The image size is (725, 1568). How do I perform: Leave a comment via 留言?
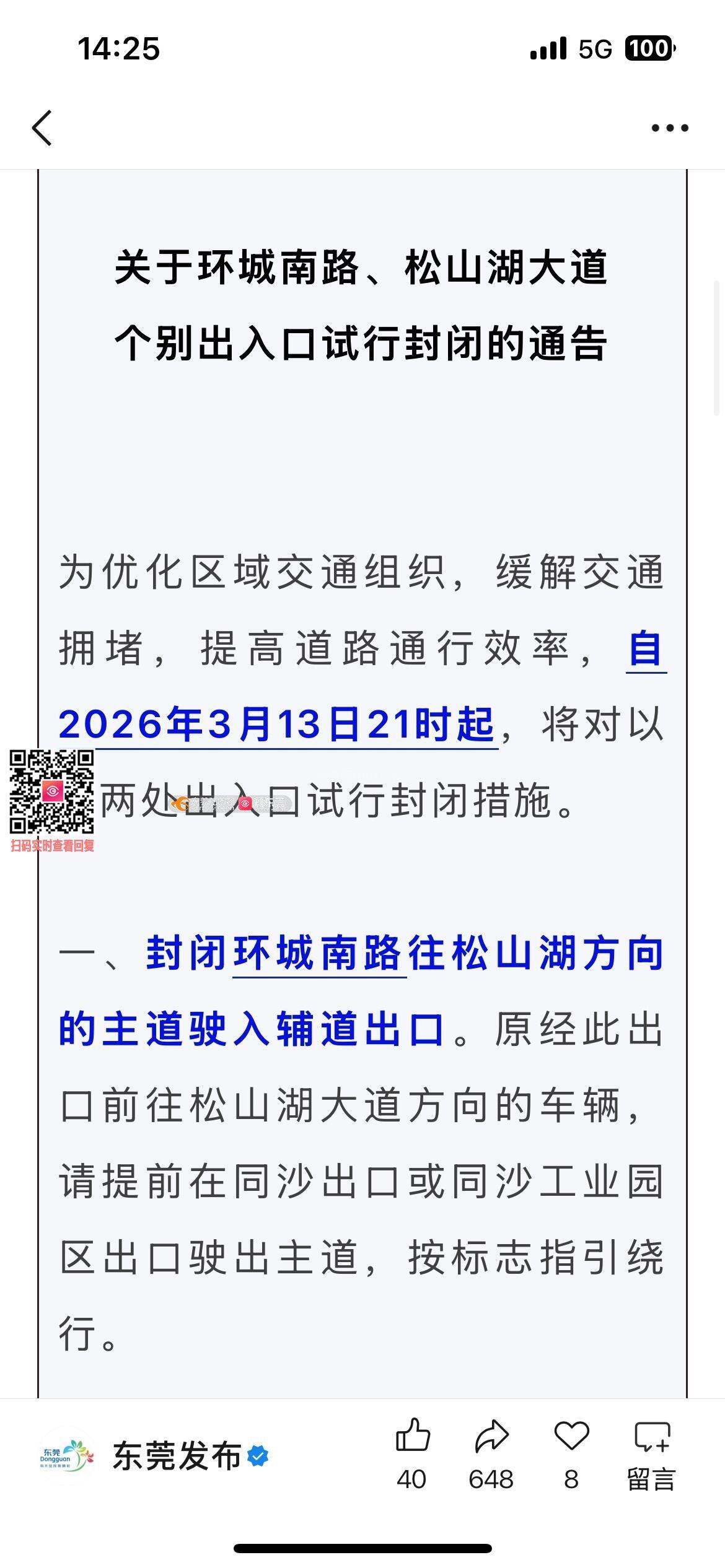651,1452
